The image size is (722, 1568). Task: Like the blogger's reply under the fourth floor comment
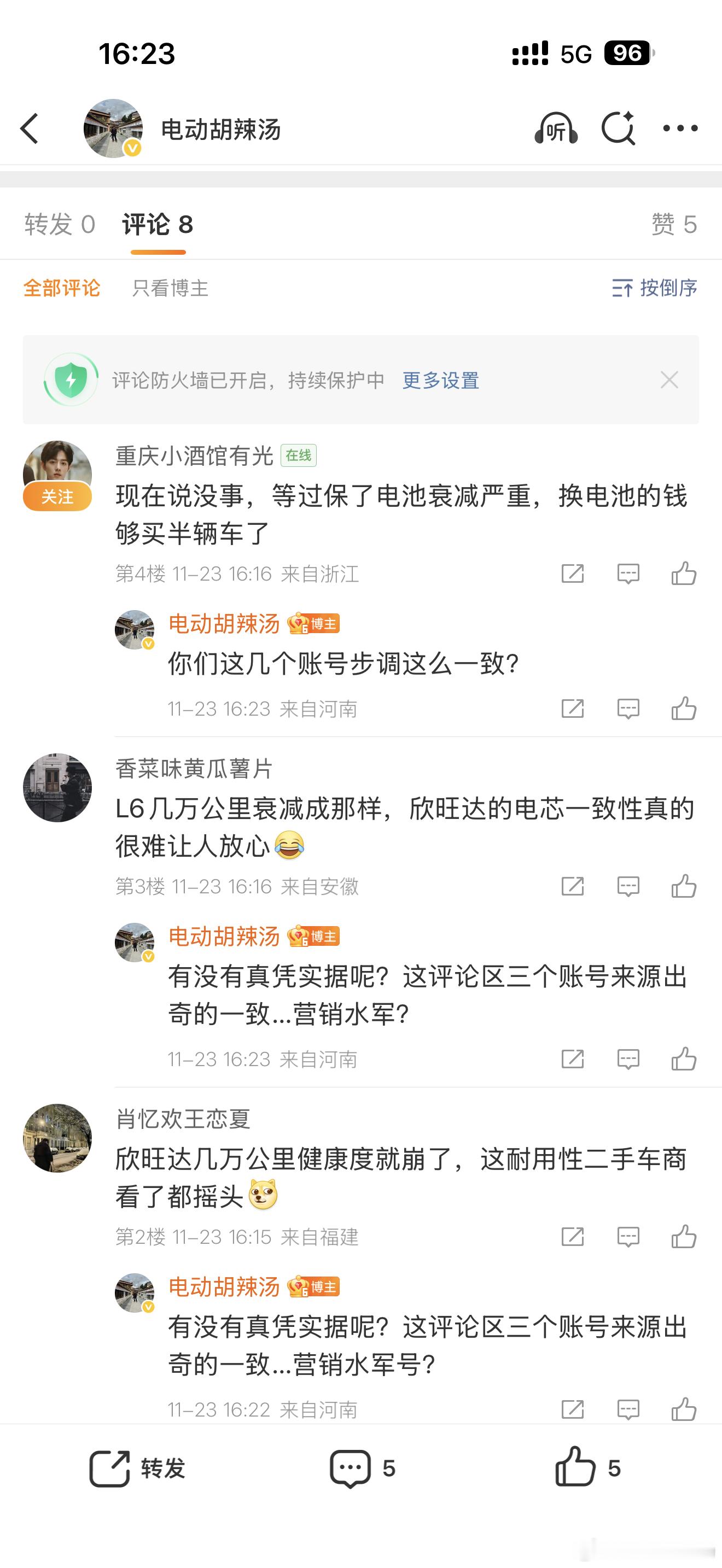(x=684, y=708)
